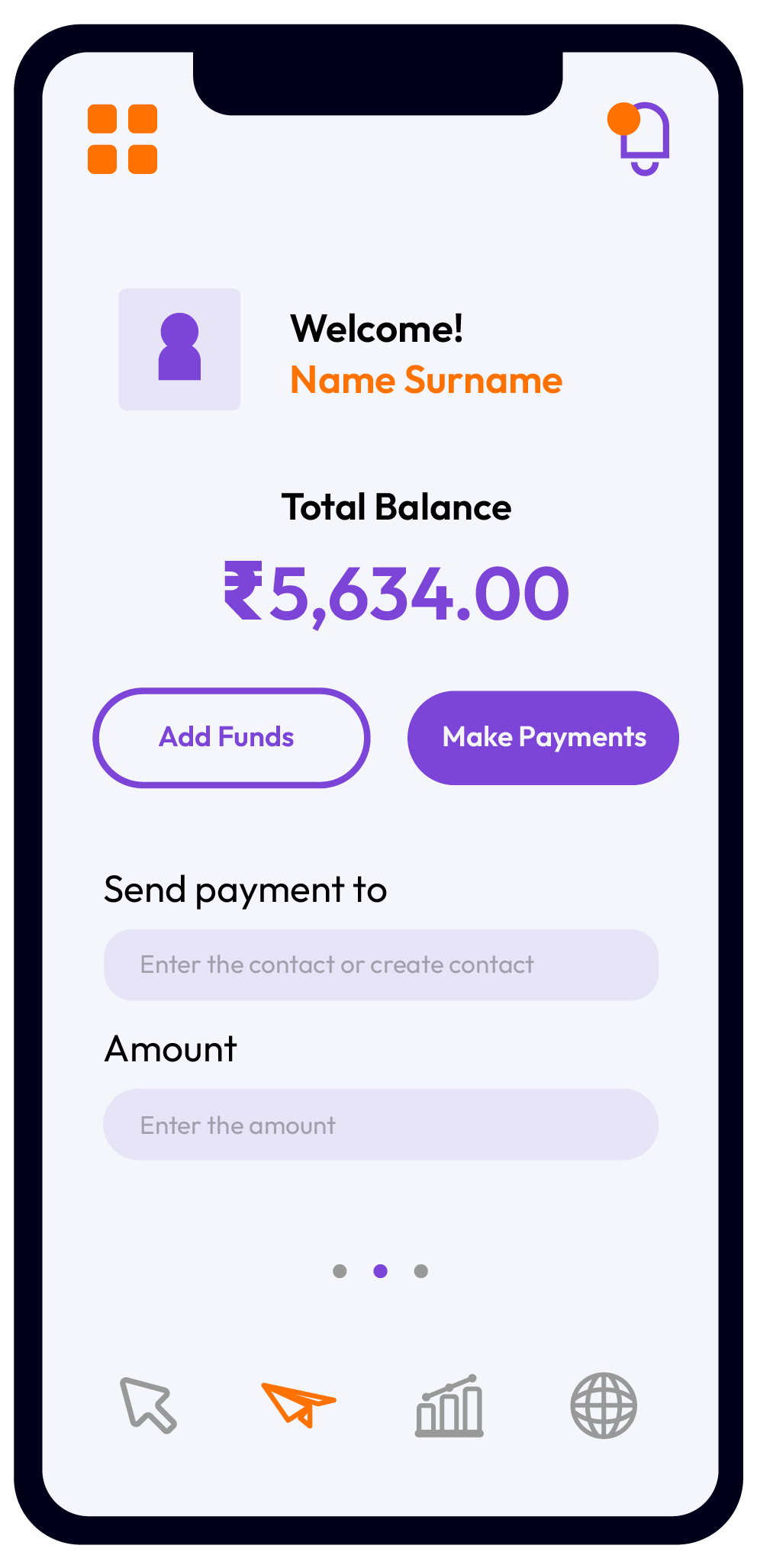Viewport: 757px width, 1568px height.
Task: Open the globe tab
Action: [x=604, y=1405]
